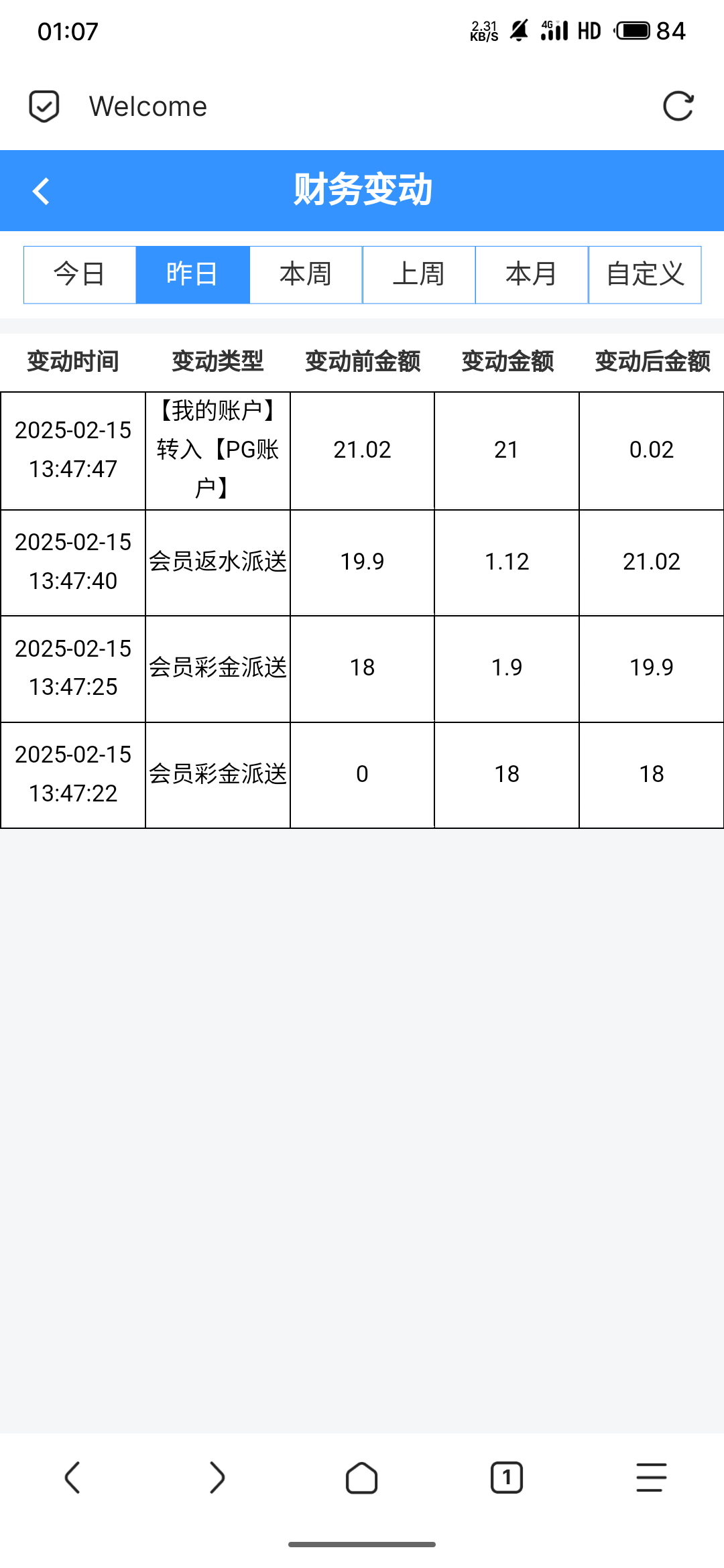Go back from the 财务变动 page
The image size is (724, 1568).
(x=41, y=191)
